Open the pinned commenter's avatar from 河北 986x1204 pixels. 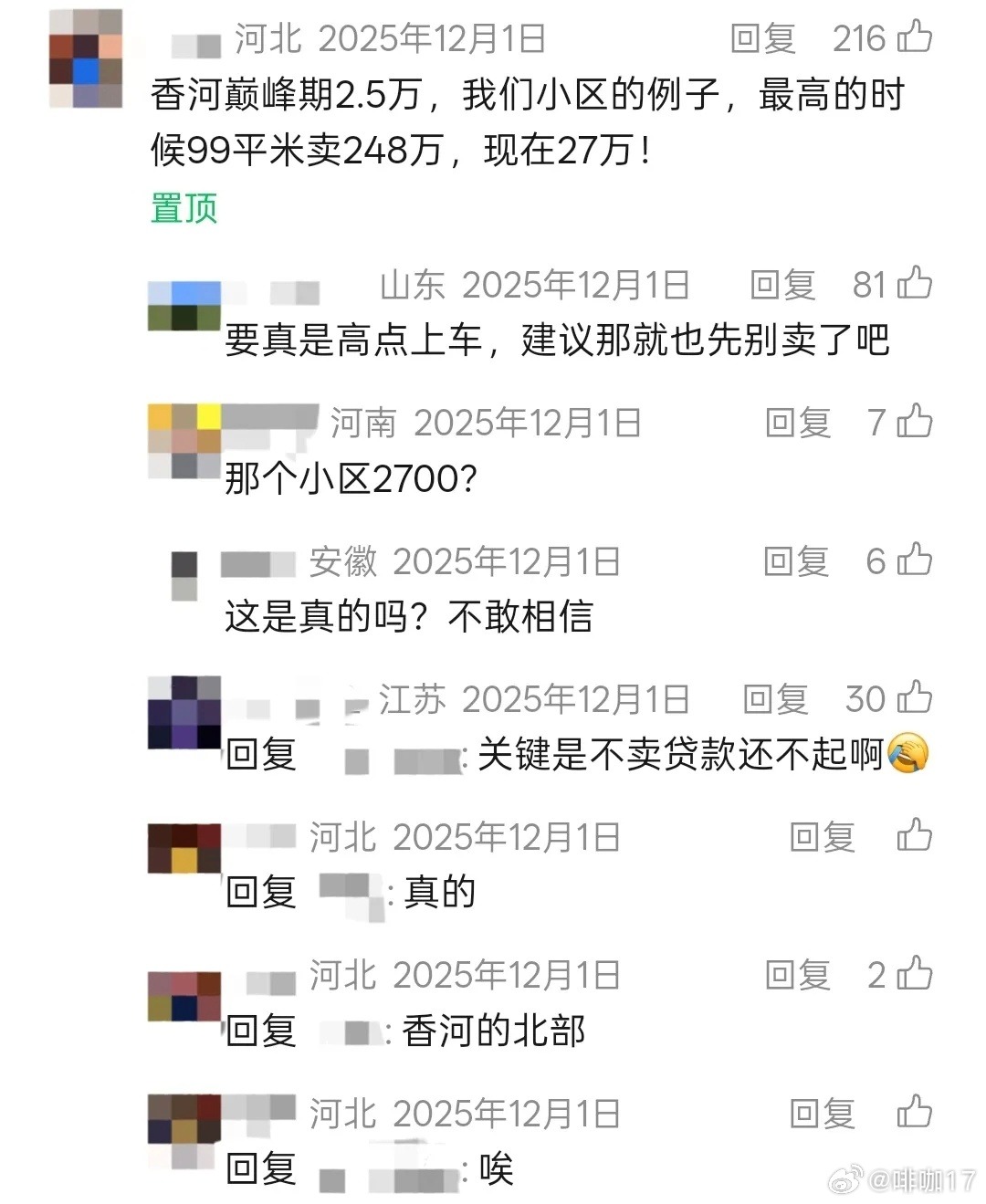click(85, 59)
